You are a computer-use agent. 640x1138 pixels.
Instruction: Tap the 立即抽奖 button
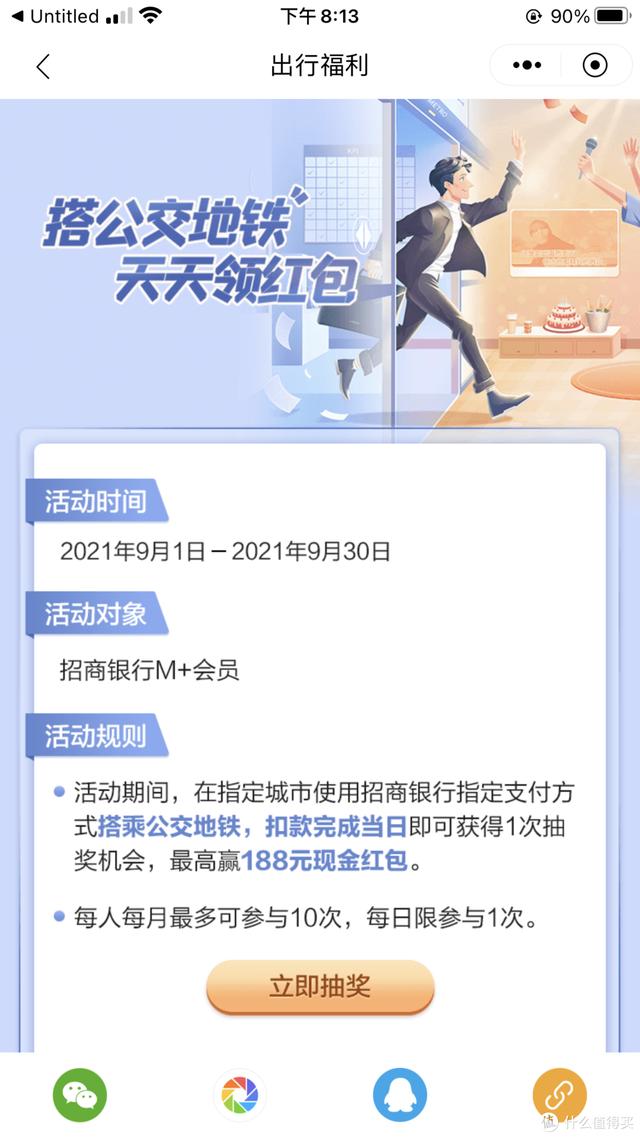(x=320, y=986)
